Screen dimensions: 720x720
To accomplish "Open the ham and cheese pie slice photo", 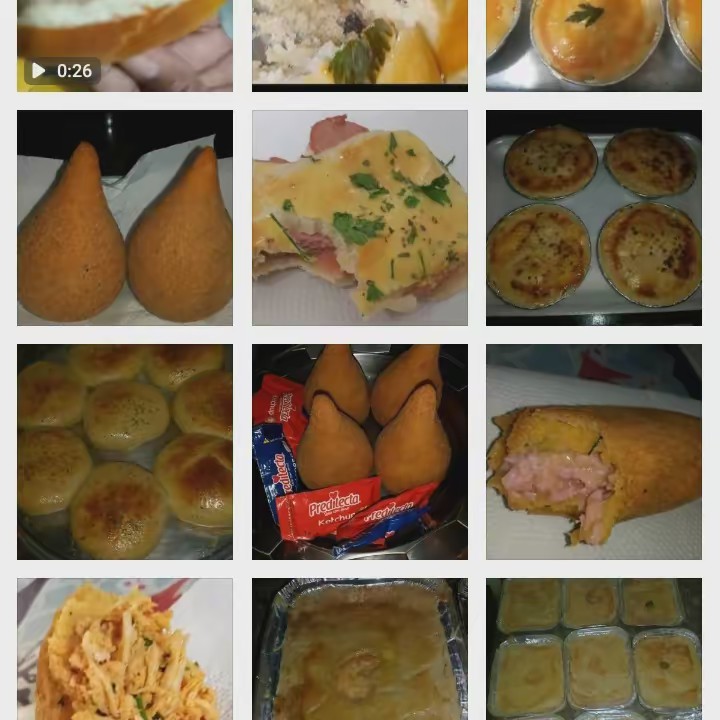I will tap(359, 218).
